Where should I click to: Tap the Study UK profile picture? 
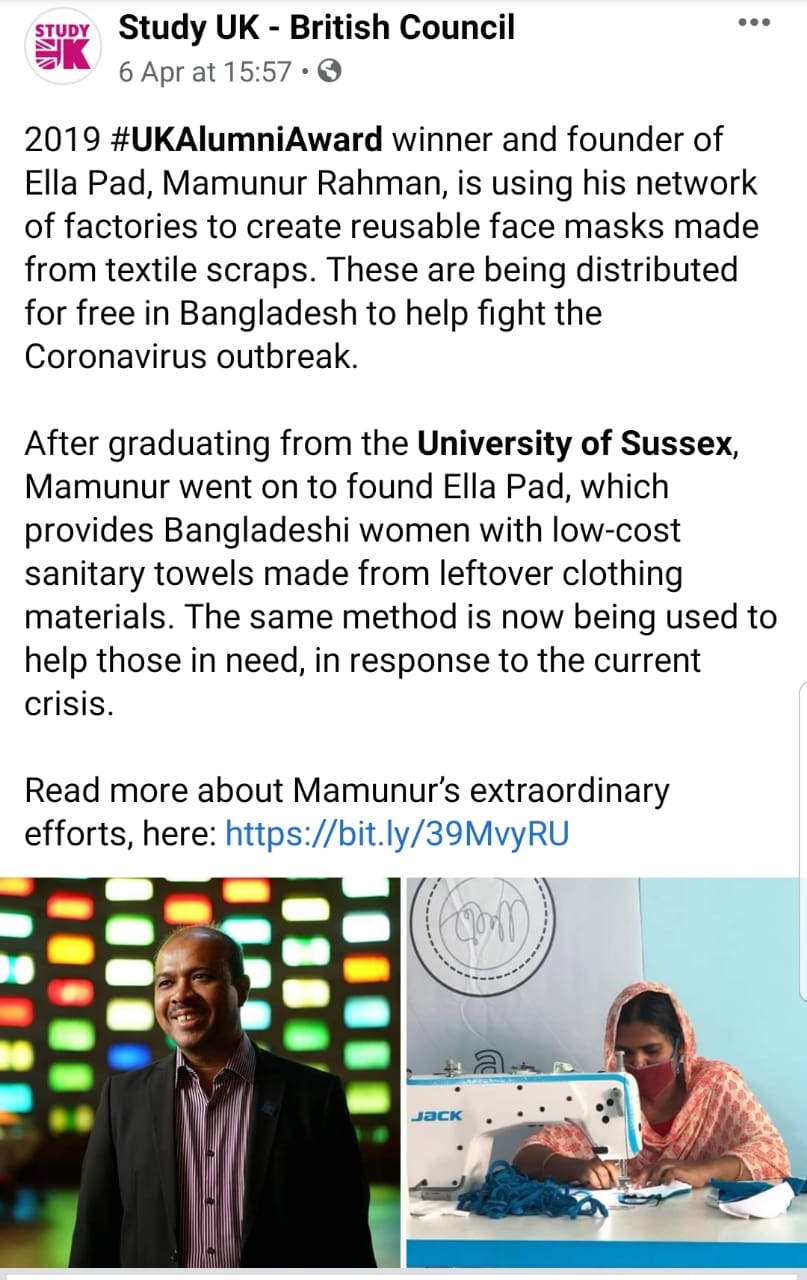tap(64, 48)
